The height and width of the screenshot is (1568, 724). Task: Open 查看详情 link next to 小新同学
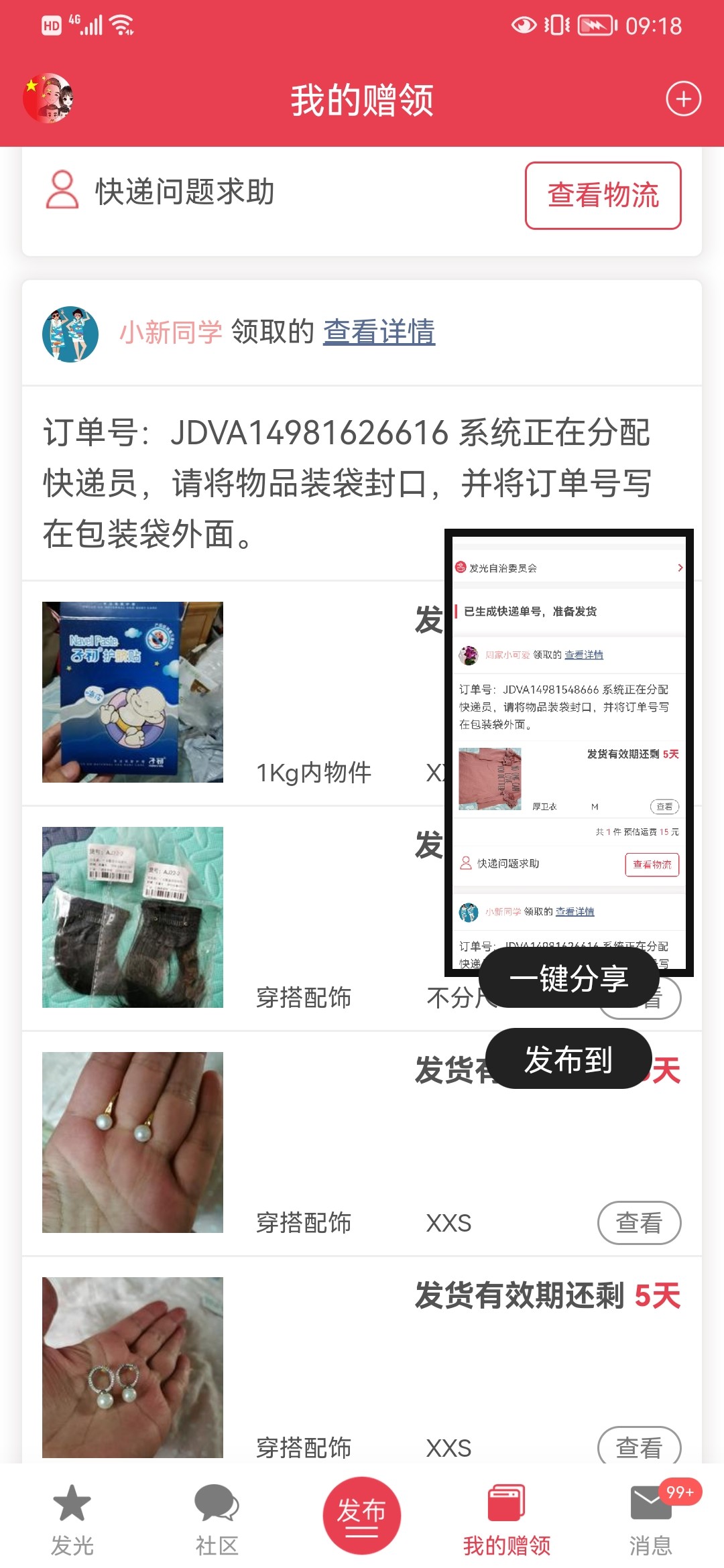coord(379,332)
